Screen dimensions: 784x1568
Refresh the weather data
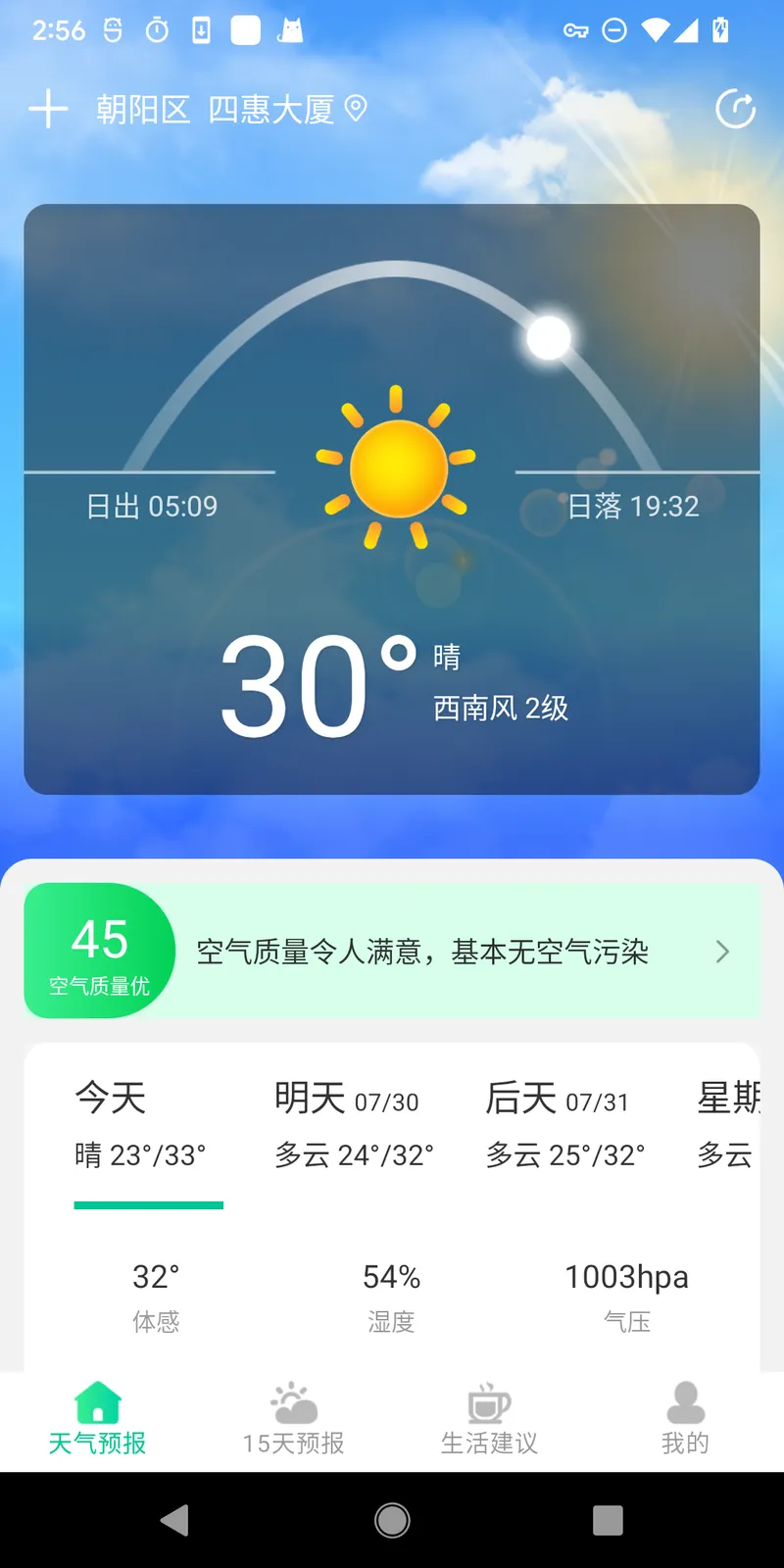[x=735, y=109]
